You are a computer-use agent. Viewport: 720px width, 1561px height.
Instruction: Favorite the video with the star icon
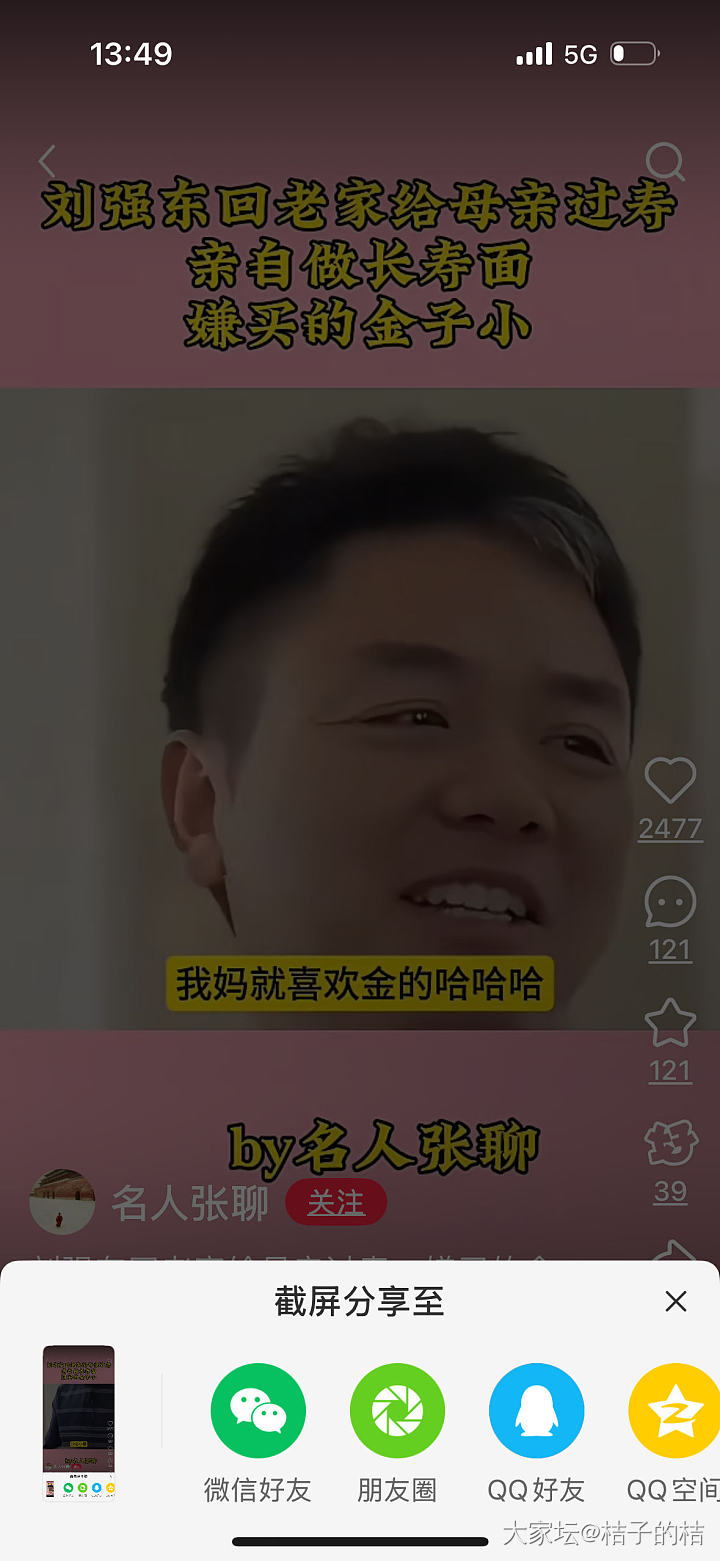(669, 1023)
